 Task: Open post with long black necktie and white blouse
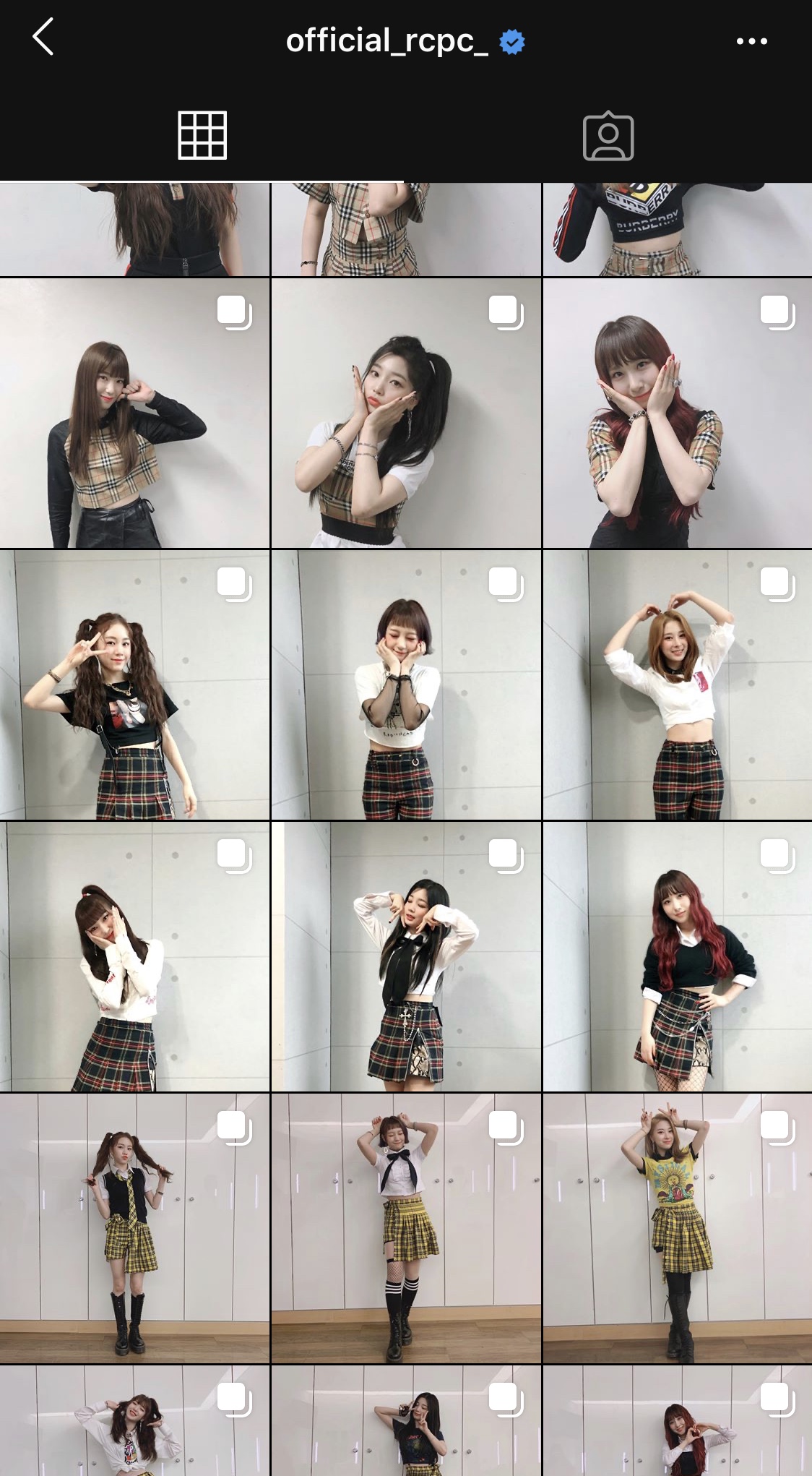point(406,957)
